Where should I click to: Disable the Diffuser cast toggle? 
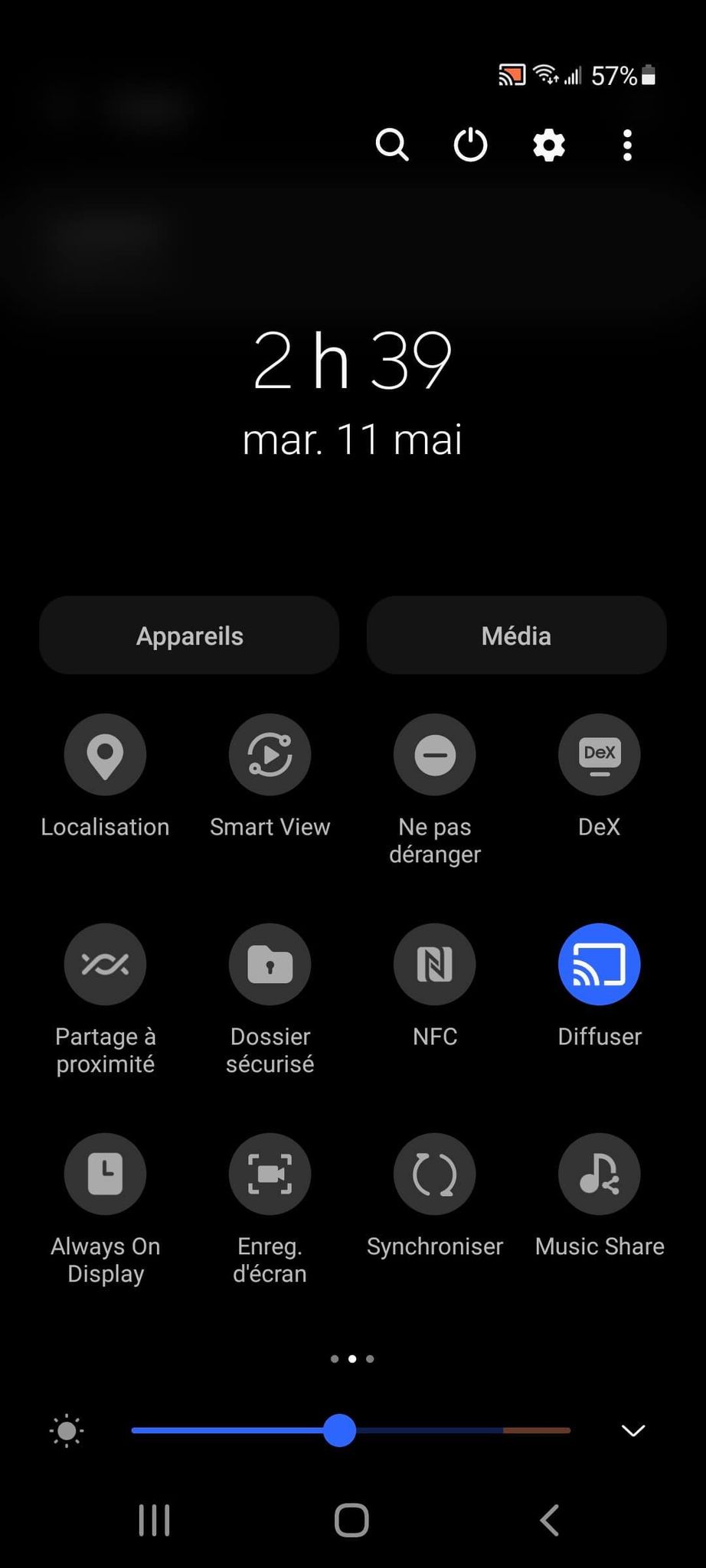click(x=599, y=964)
